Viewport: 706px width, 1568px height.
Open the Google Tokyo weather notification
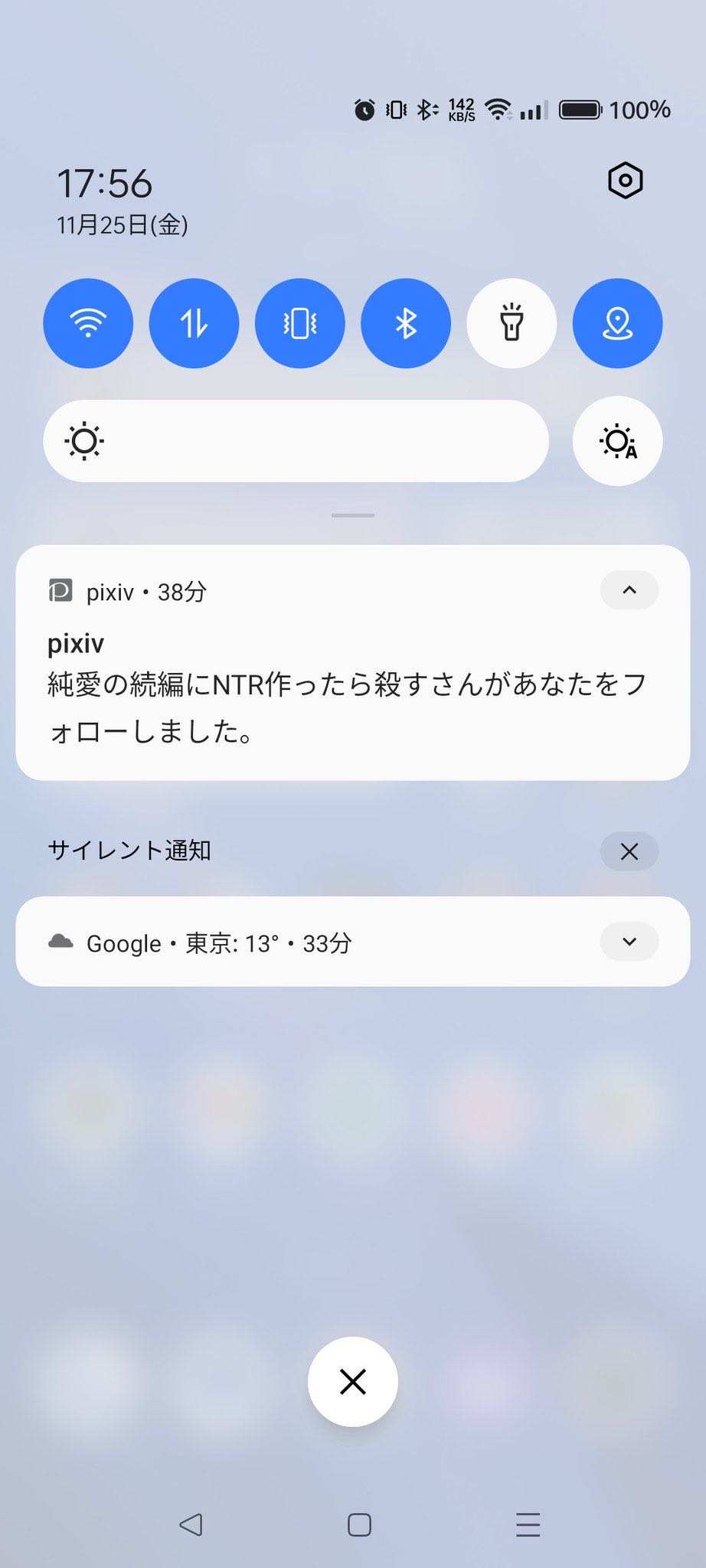pyautogui.click(x=306, y=942)
